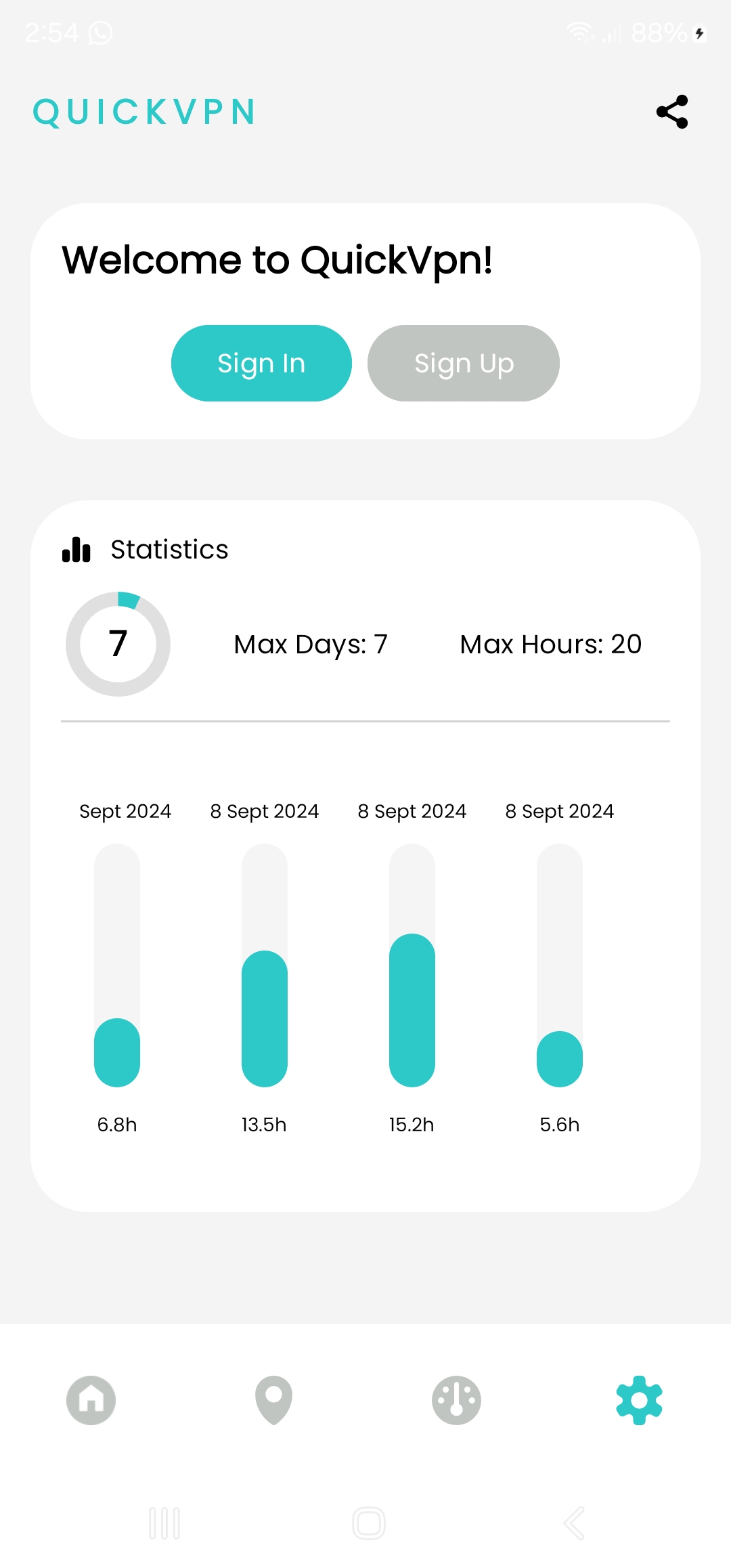Share the app using the share icon
Screen dimensions: 731x1568
point(672,112)
